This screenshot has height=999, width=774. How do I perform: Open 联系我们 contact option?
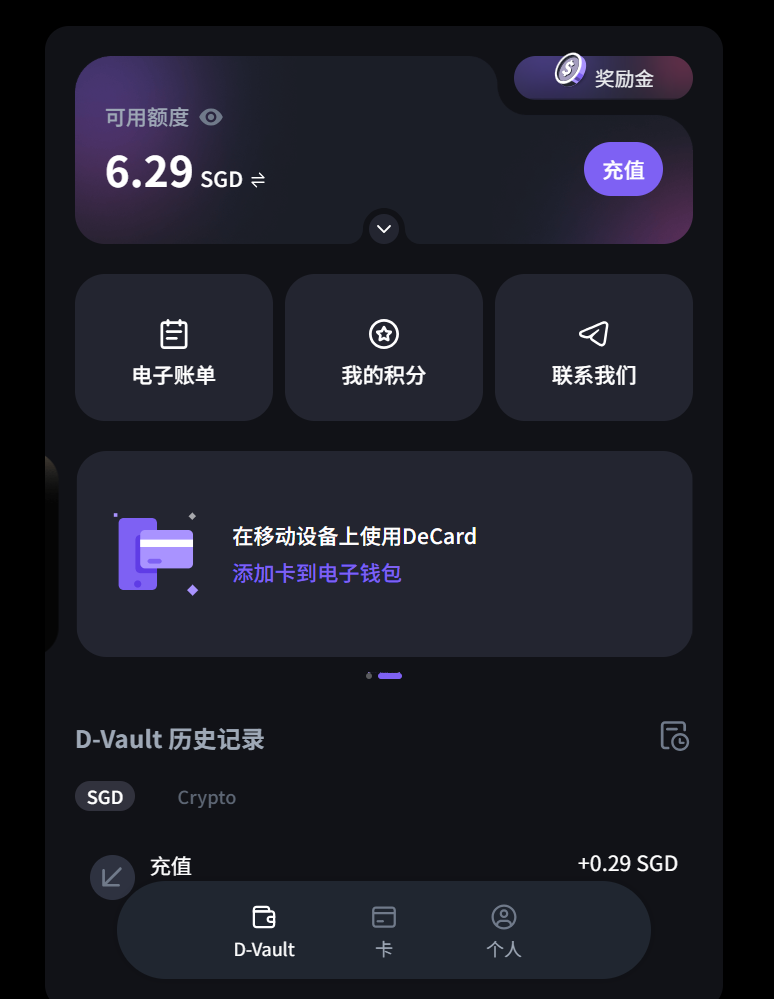[594, 348]
